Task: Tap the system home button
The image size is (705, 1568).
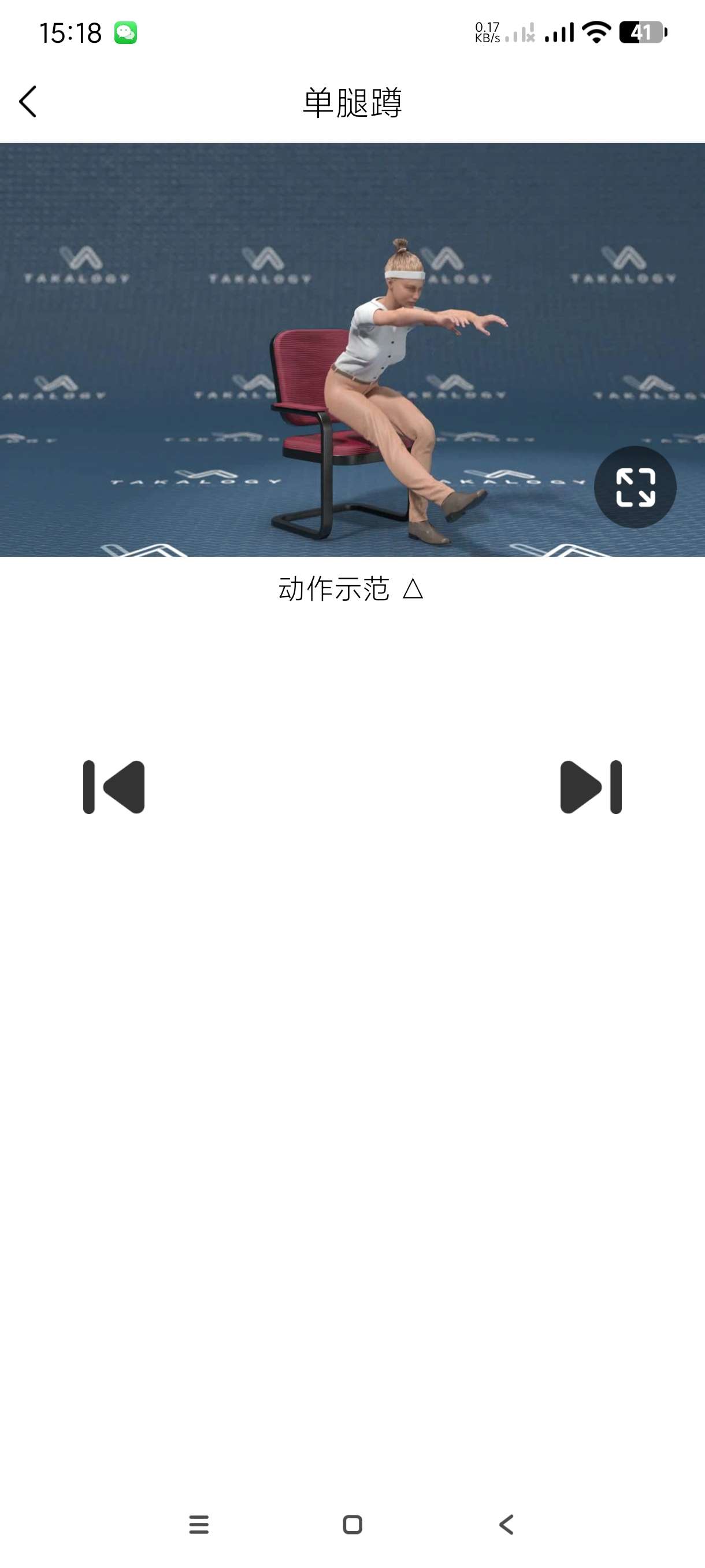Action: [x=352, y=1524]
